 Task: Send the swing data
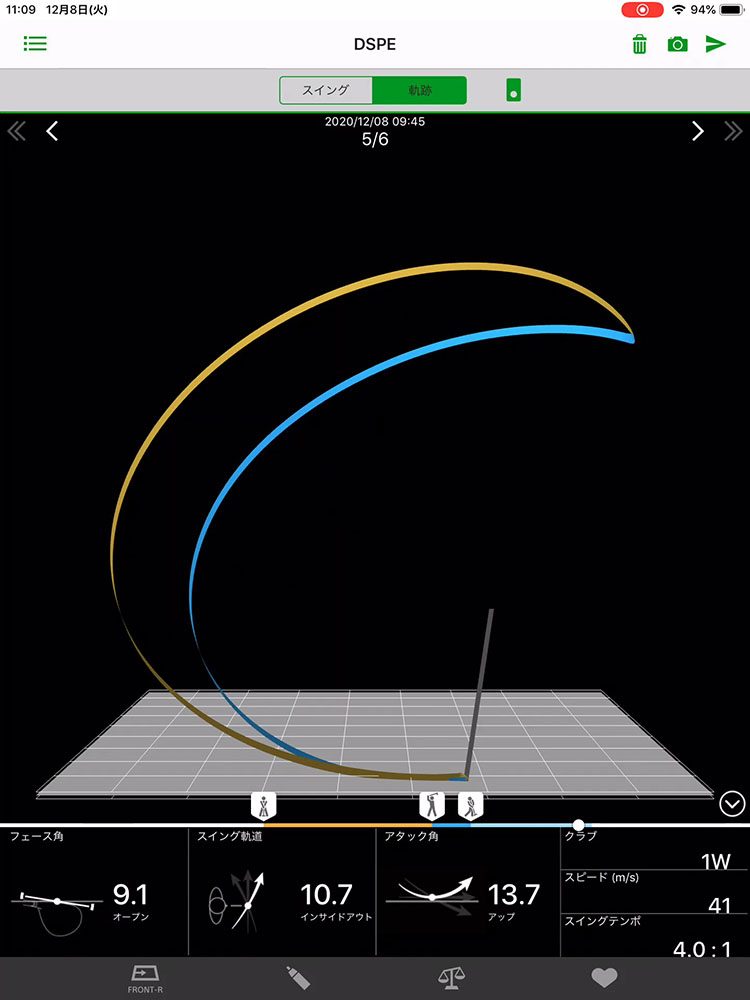coord(715,44)
